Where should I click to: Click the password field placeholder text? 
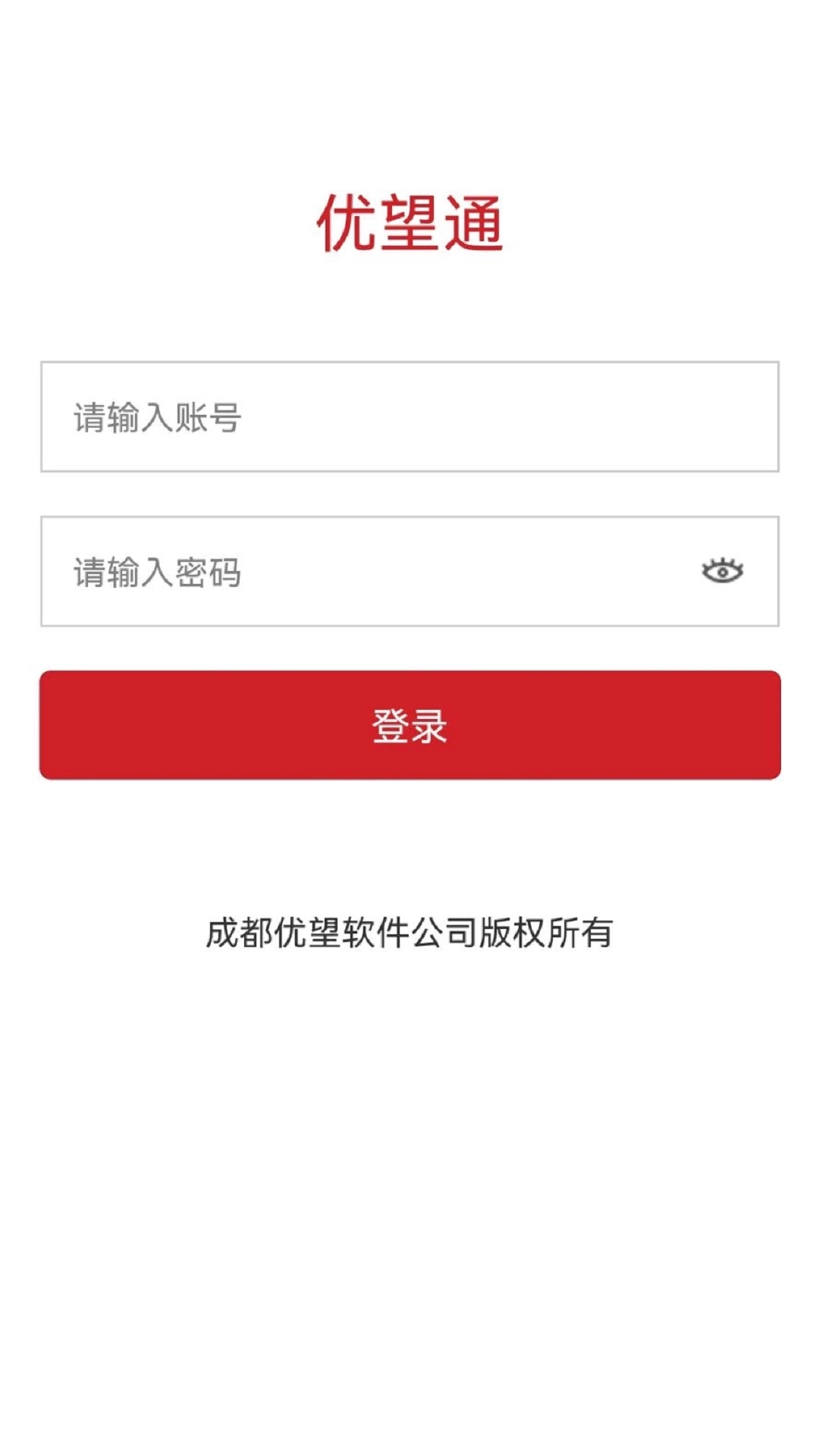(157, 573)
